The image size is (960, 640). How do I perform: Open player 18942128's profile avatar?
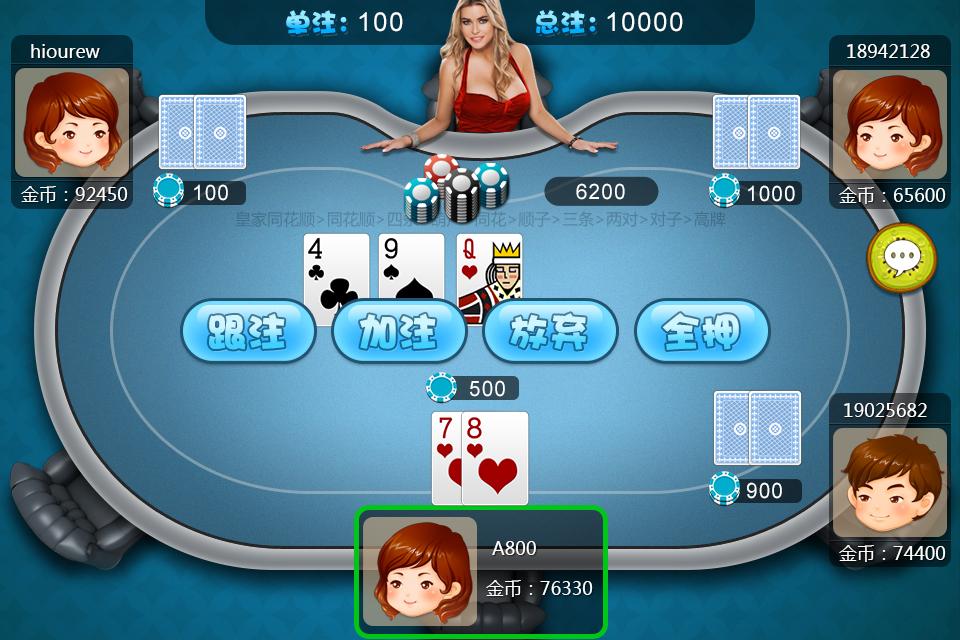coord(889,124)
